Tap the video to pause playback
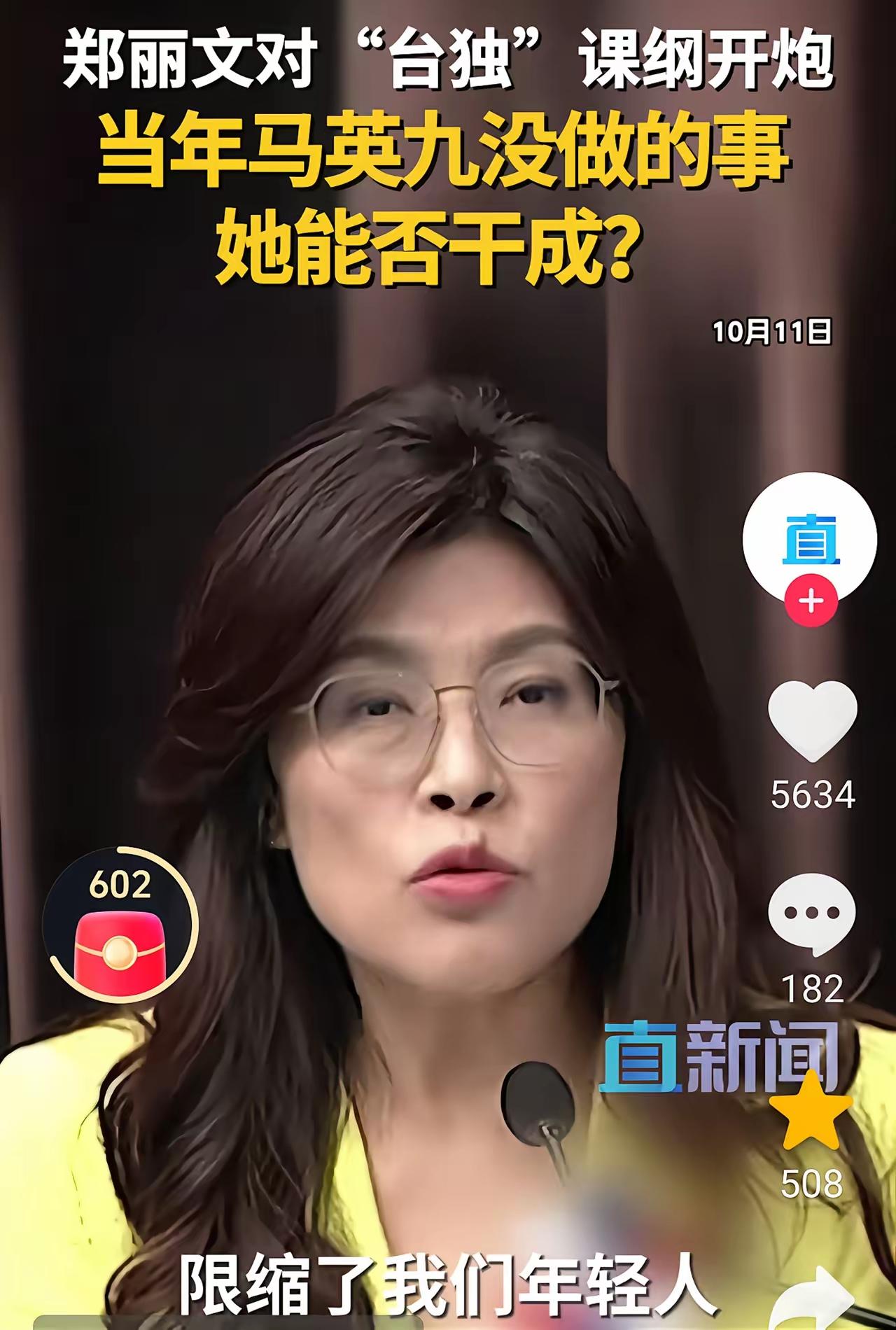The width and height of the screenshot is (896, 1330). click(x=448, y=700)
